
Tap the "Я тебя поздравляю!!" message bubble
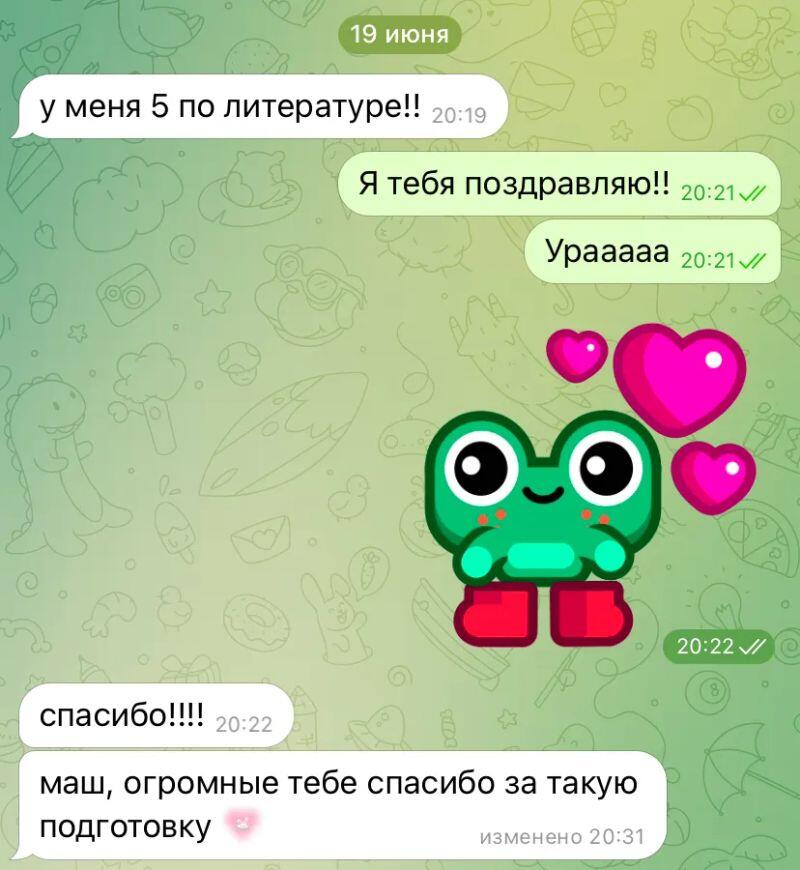[x=557, y=184]
